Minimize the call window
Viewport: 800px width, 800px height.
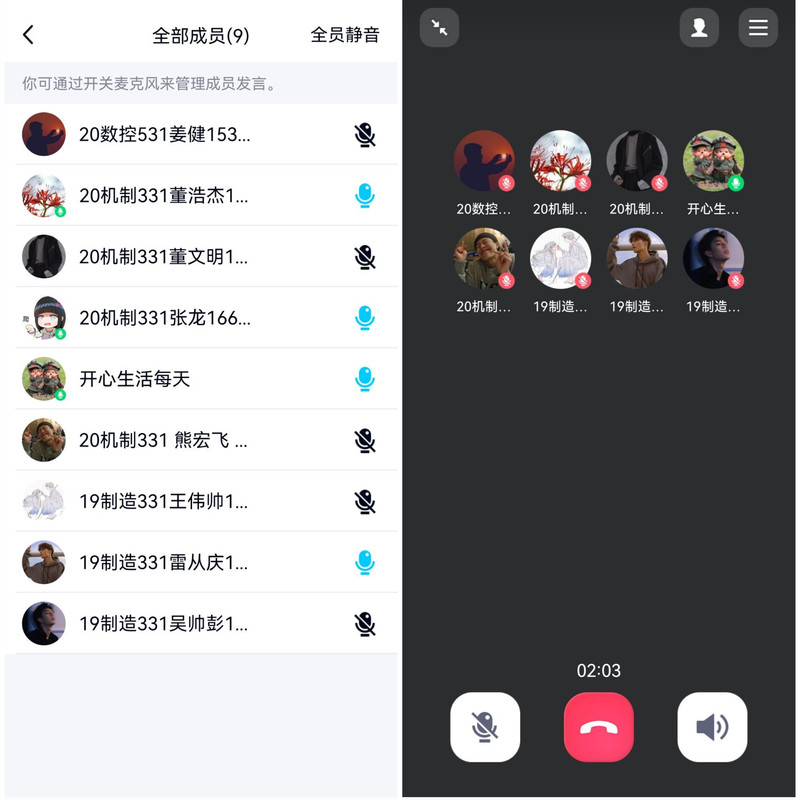pos(440,28)
